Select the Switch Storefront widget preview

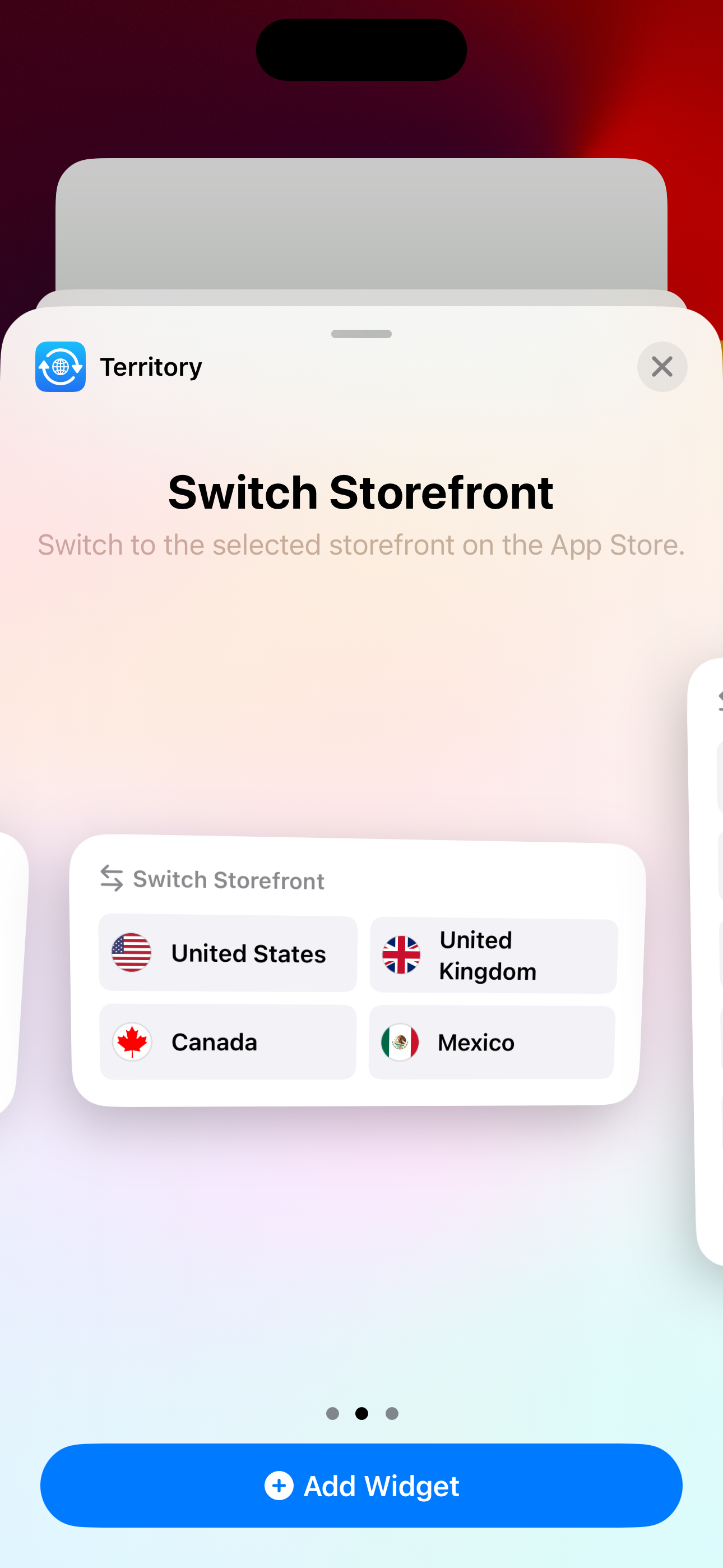tap(358, 971)
